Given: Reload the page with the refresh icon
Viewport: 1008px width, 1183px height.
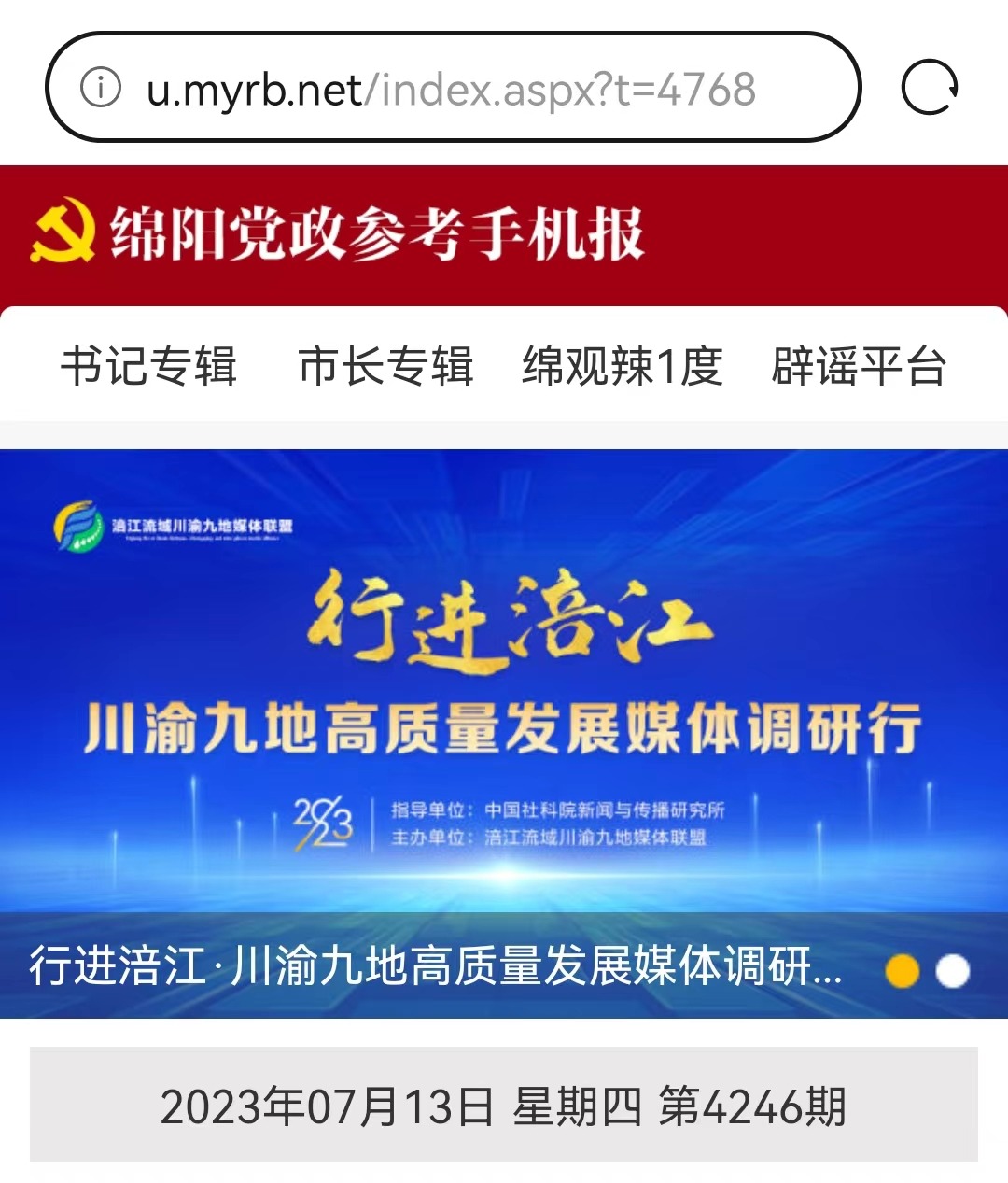Looking at the screenshot, I should pyautogui.click(x=930, y=88).
